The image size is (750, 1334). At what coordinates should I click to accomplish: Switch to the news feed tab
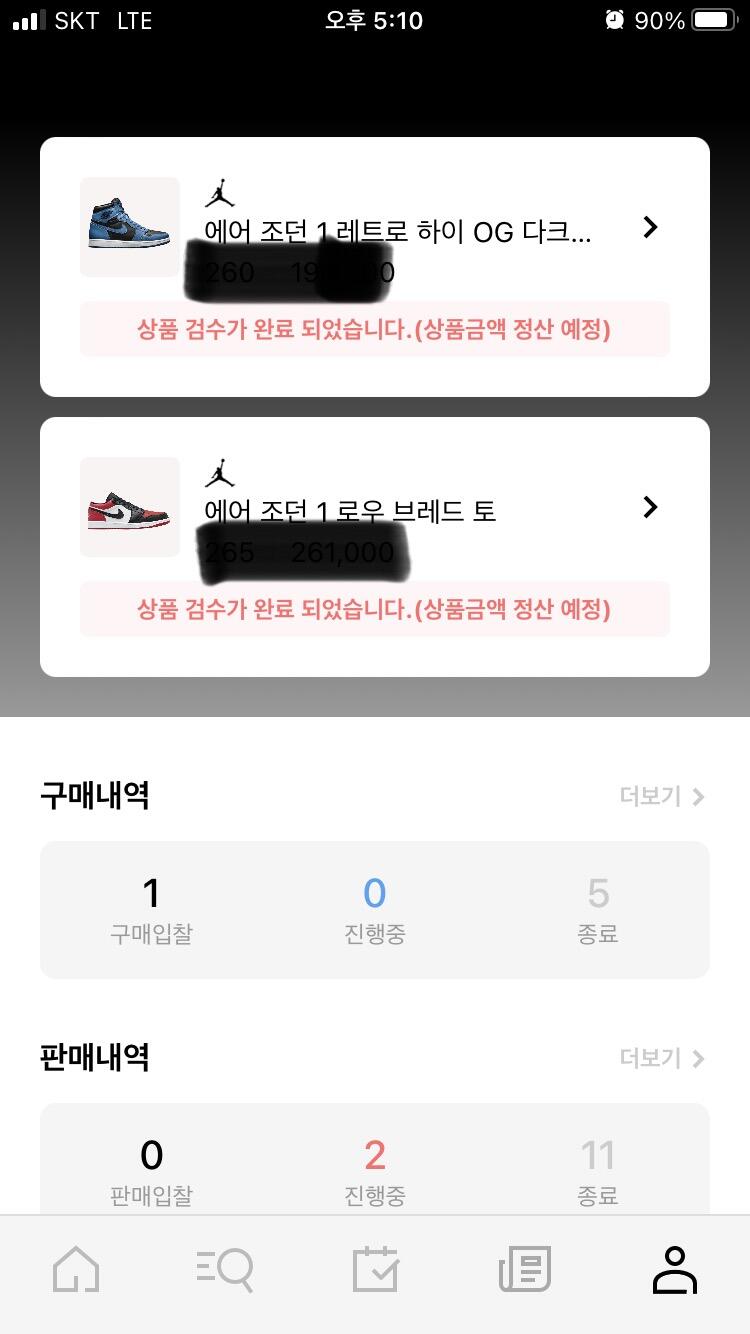pyautogui.click(x=525, y=1271)
